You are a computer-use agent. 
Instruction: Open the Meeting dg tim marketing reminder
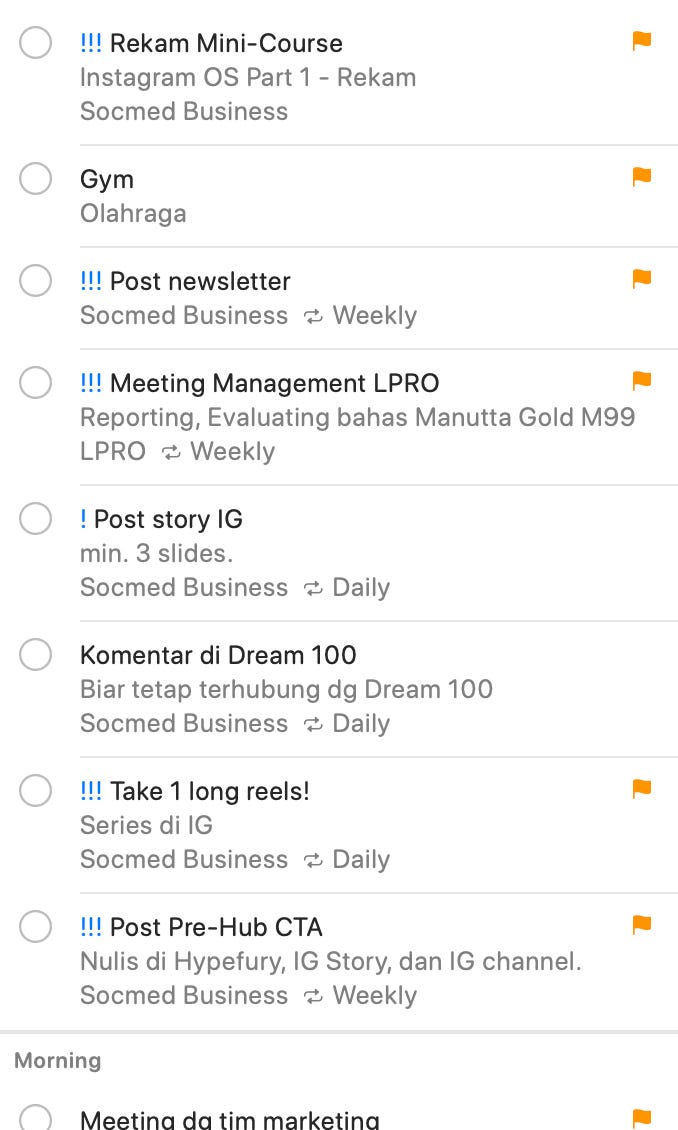230,1120
